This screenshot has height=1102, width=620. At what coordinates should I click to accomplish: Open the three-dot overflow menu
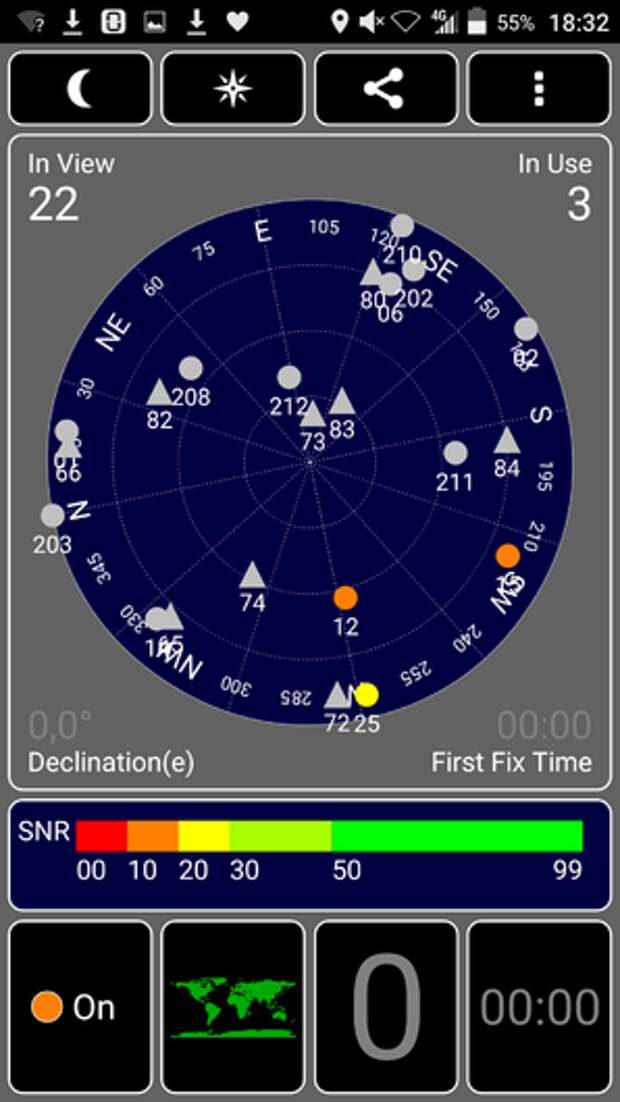coord(539,89)
